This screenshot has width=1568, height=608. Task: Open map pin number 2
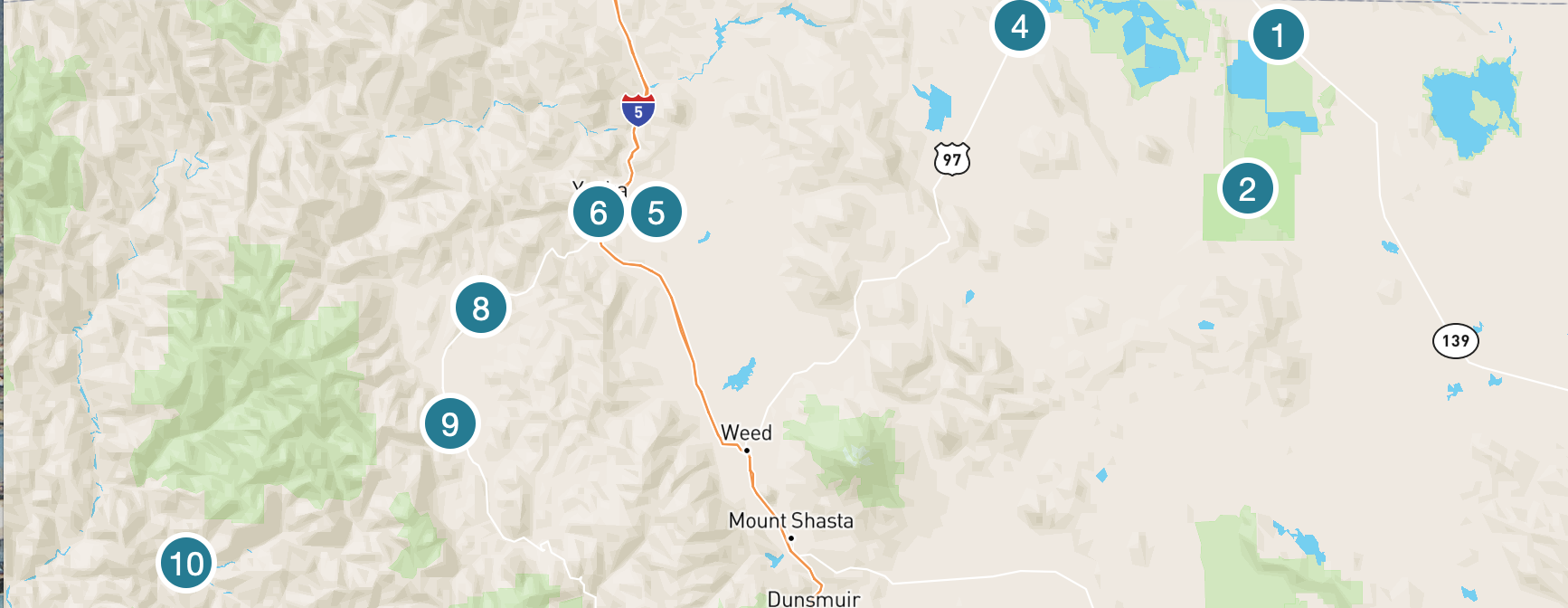click(x=1247, y=189)
